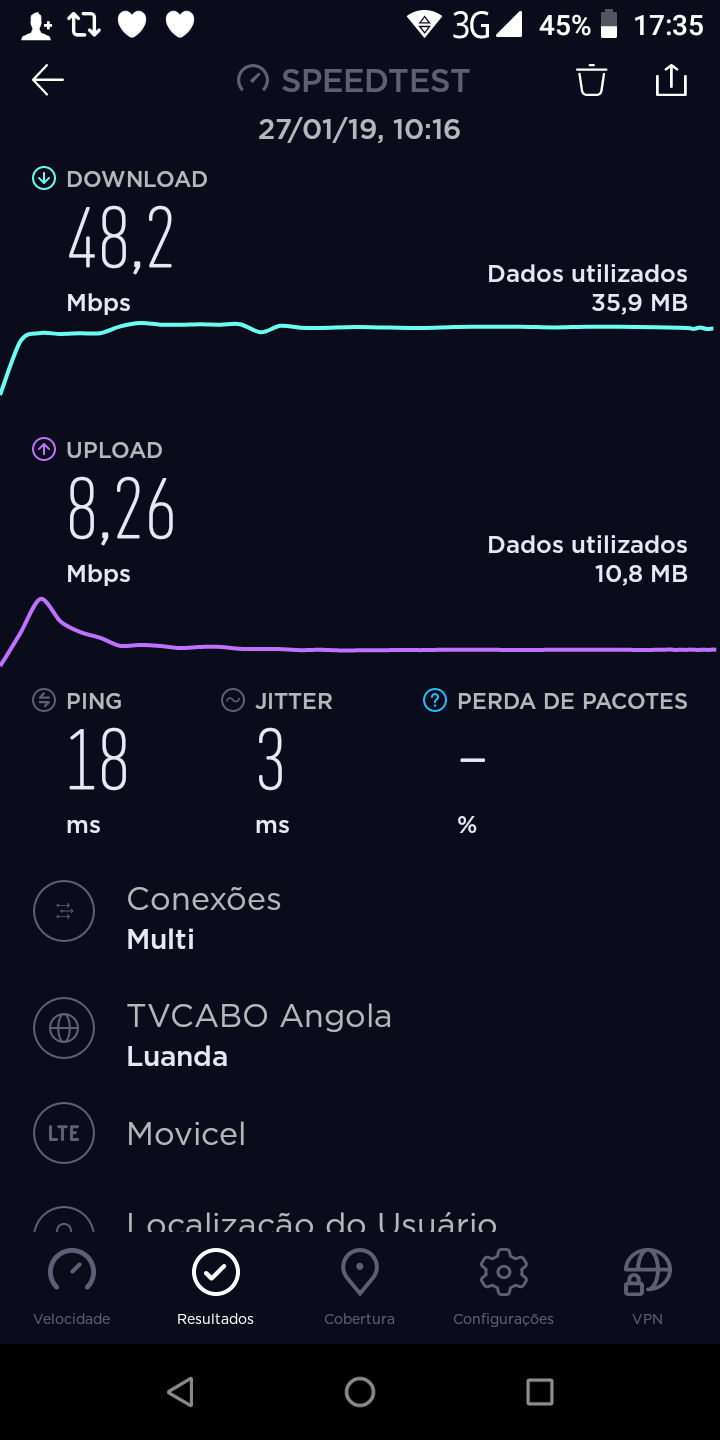
Task: Open recent apps from navigation bar
Action: tap(540, 1392)
